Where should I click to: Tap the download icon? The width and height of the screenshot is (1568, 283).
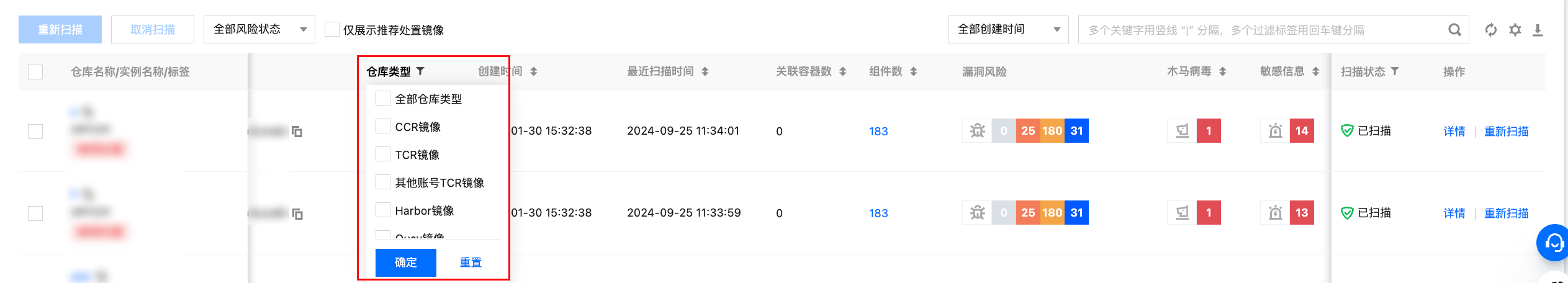[1538, 30]
